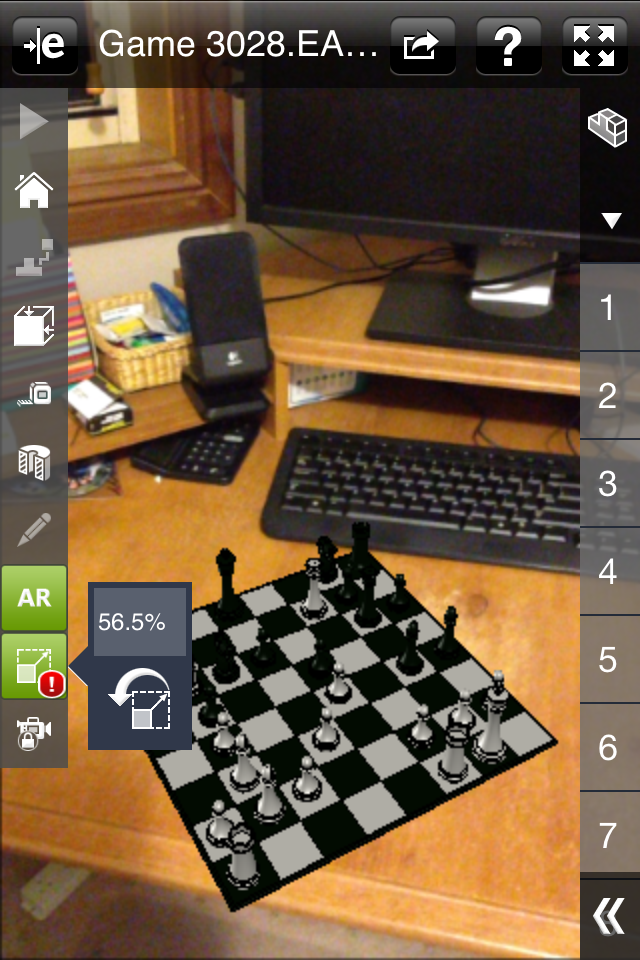
Task: Select configuration number 1
Action: pyautogui.click(x=608, y=308)
